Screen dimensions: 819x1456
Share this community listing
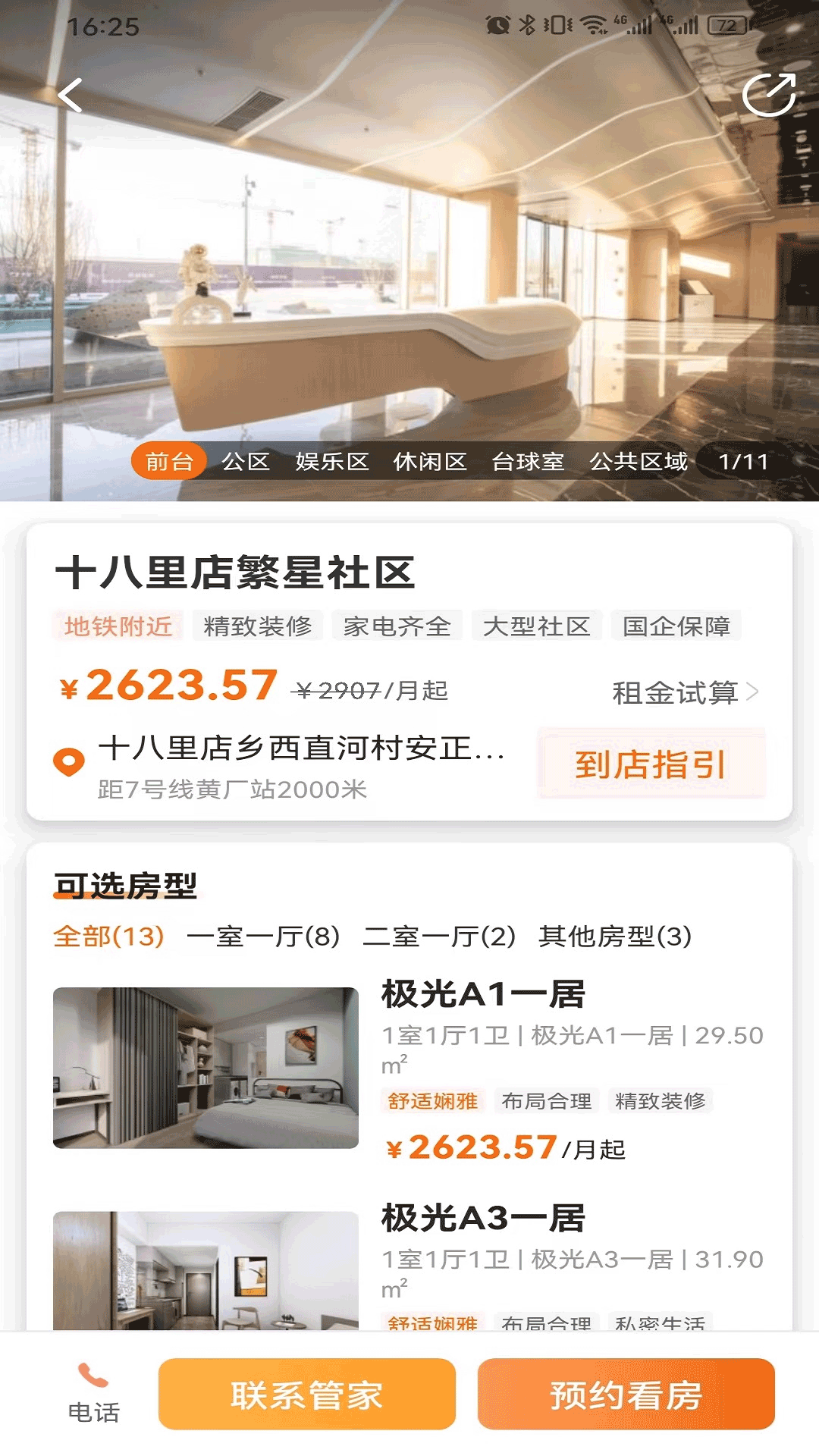point(768,96)
